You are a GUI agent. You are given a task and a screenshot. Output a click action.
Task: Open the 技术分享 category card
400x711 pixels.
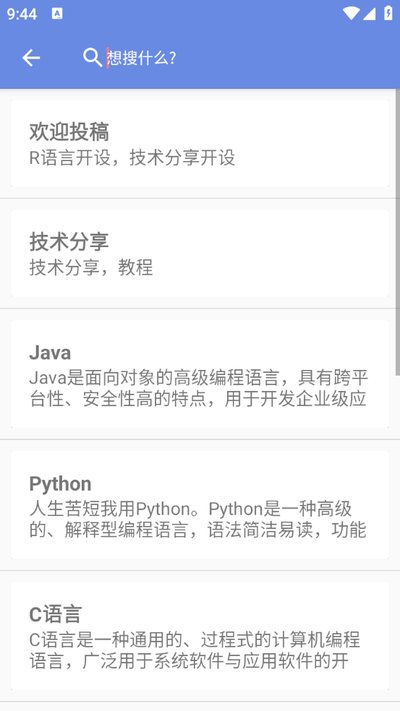(x=200, y=253)
